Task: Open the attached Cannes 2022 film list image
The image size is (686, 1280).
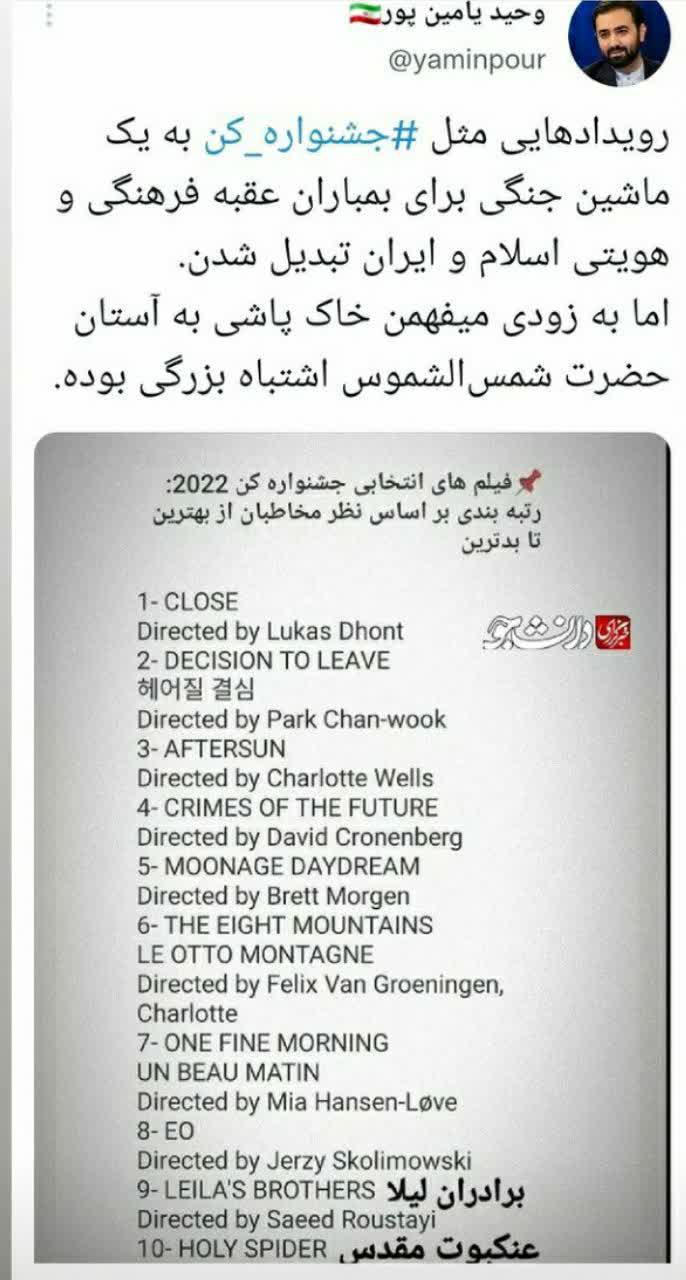Action: point(352,847)
